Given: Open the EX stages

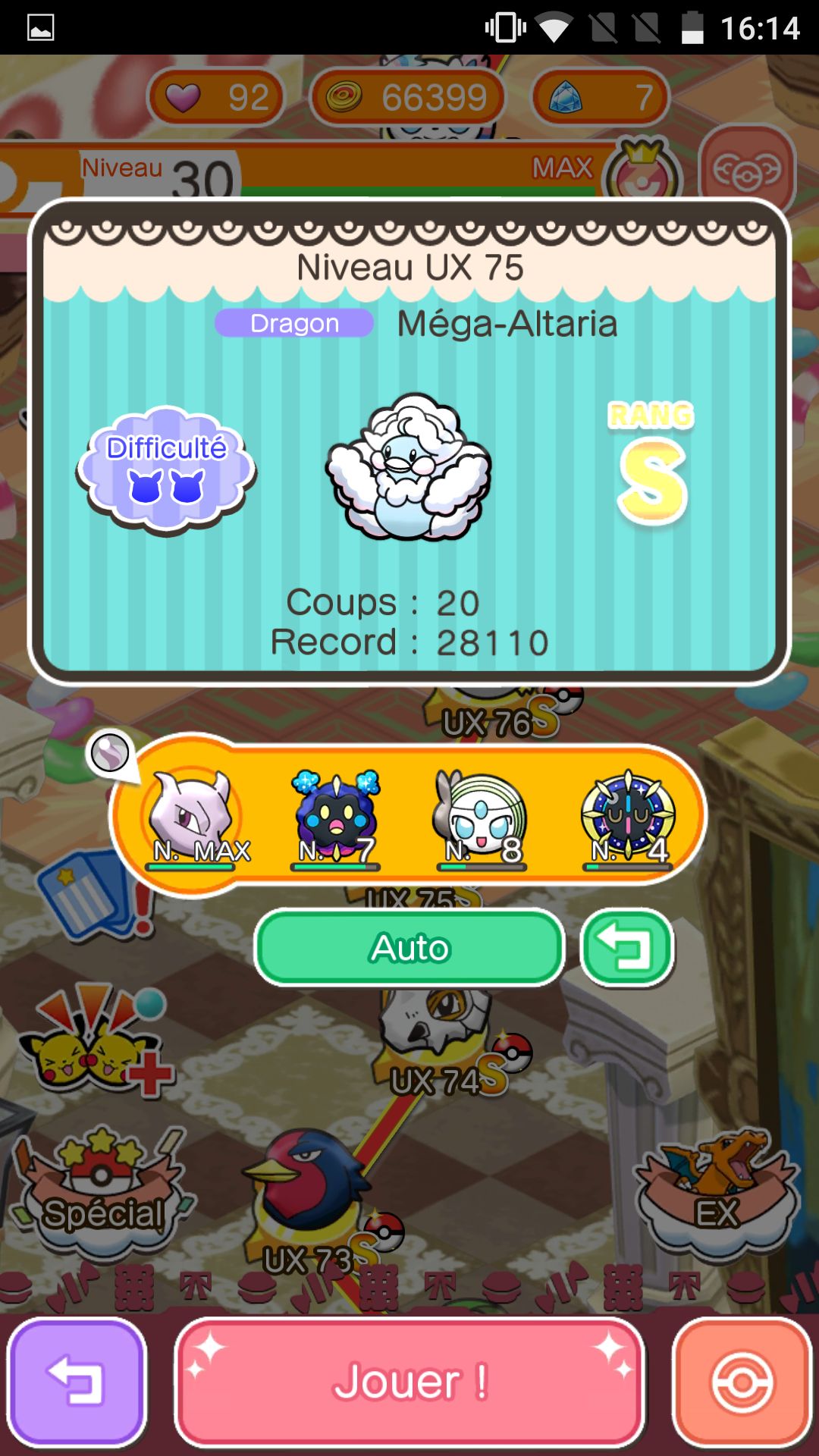Looking at the screenshot, I should click(717, 1191).
